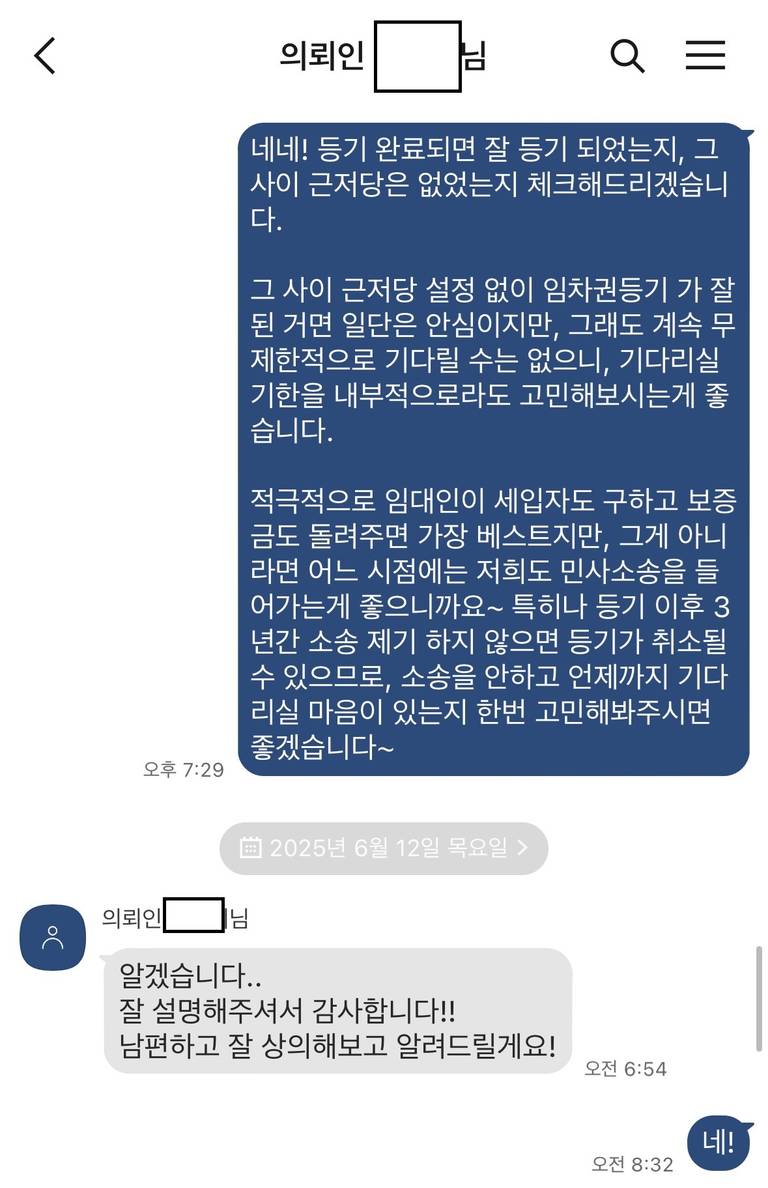View the 의뢰인 profile avatar

[53, 937]
